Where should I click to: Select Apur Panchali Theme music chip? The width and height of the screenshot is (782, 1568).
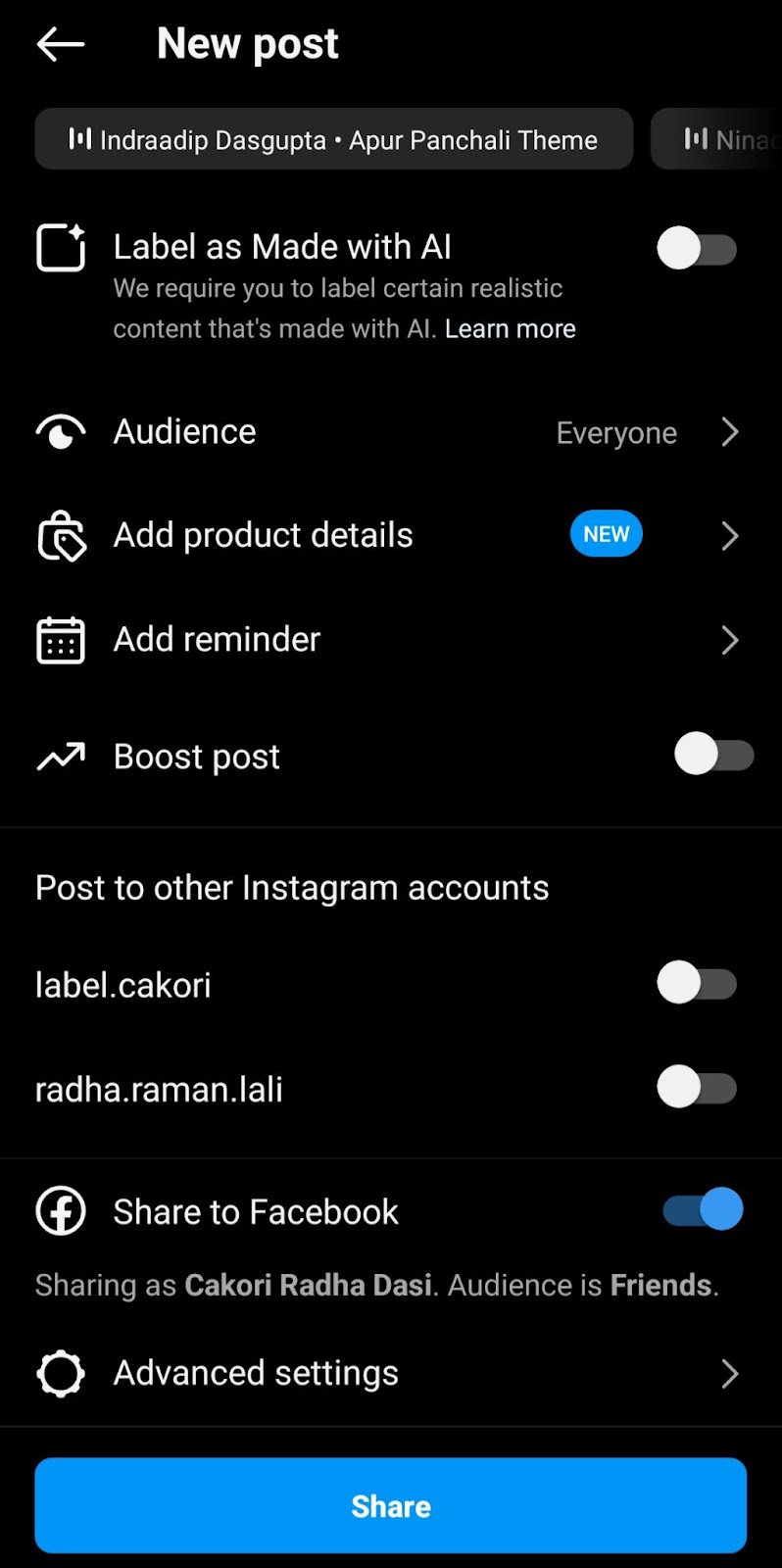click(x=333, y=139)
